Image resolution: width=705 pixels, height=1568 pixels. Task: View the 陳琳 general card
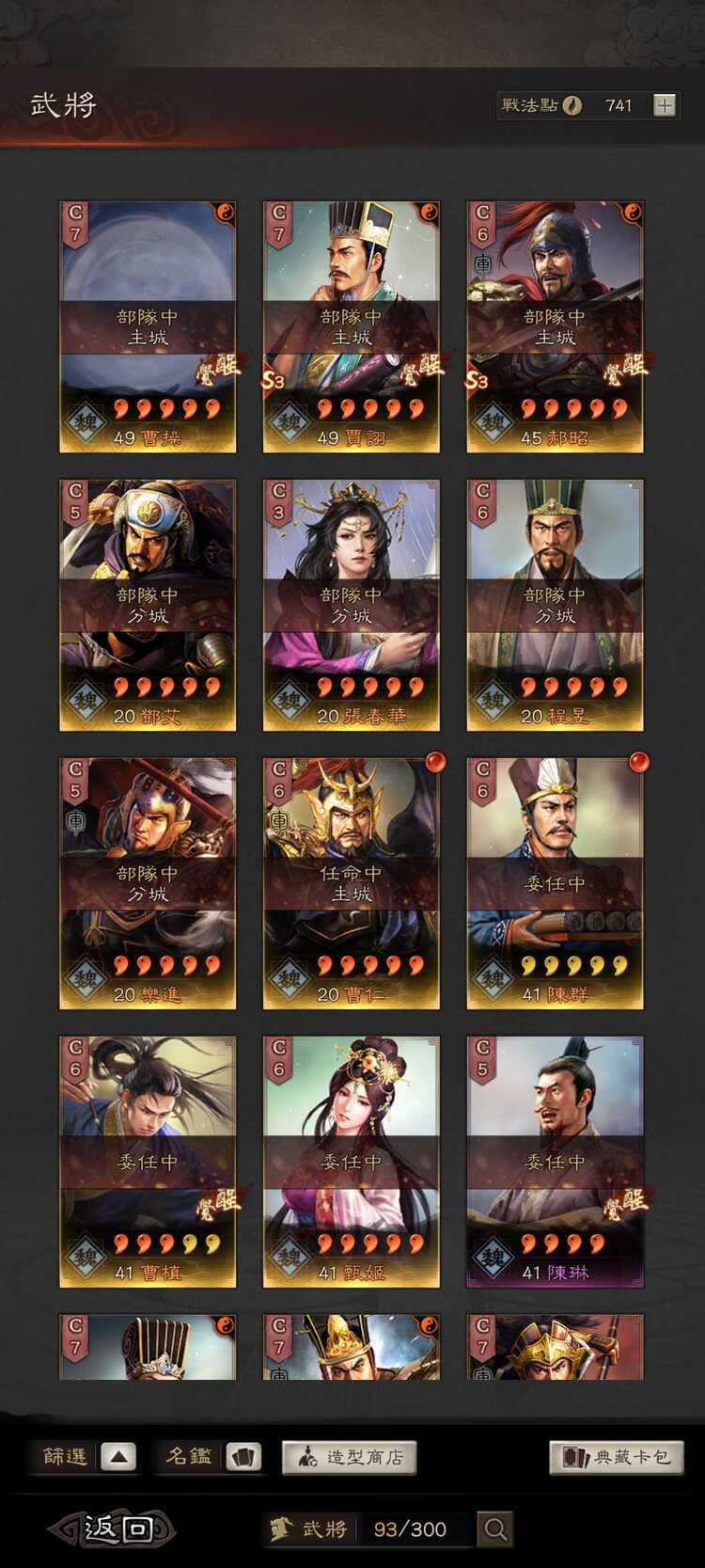[555, 1162]
